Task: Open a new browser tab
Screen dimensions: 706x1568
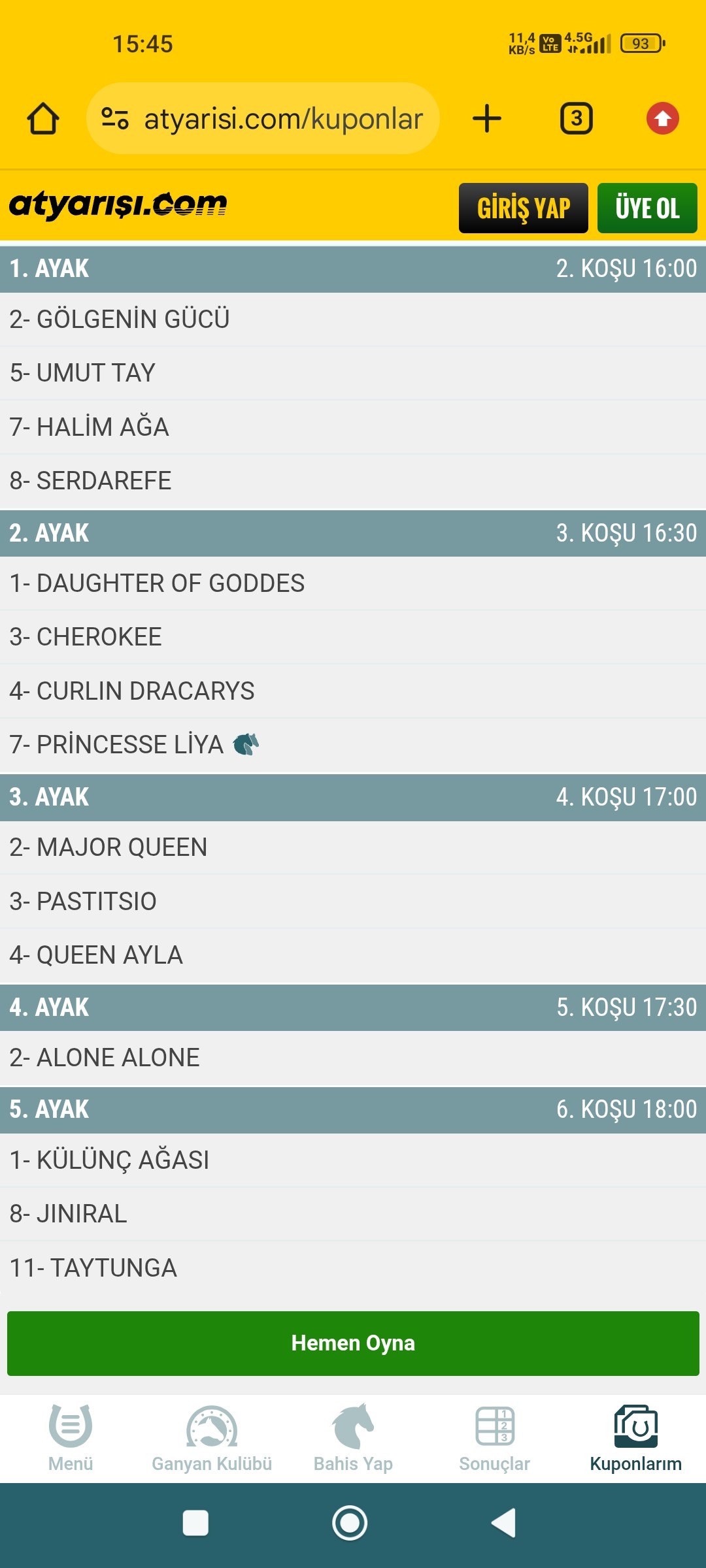Action: click(486, 119)
